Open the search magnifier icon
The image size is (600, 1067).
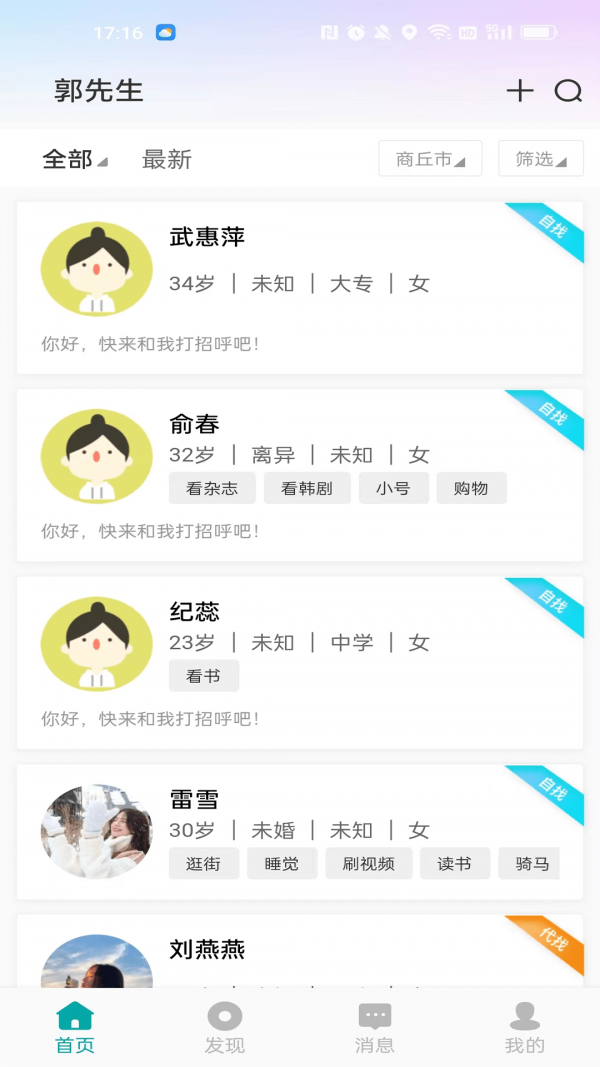pos(568,91)
